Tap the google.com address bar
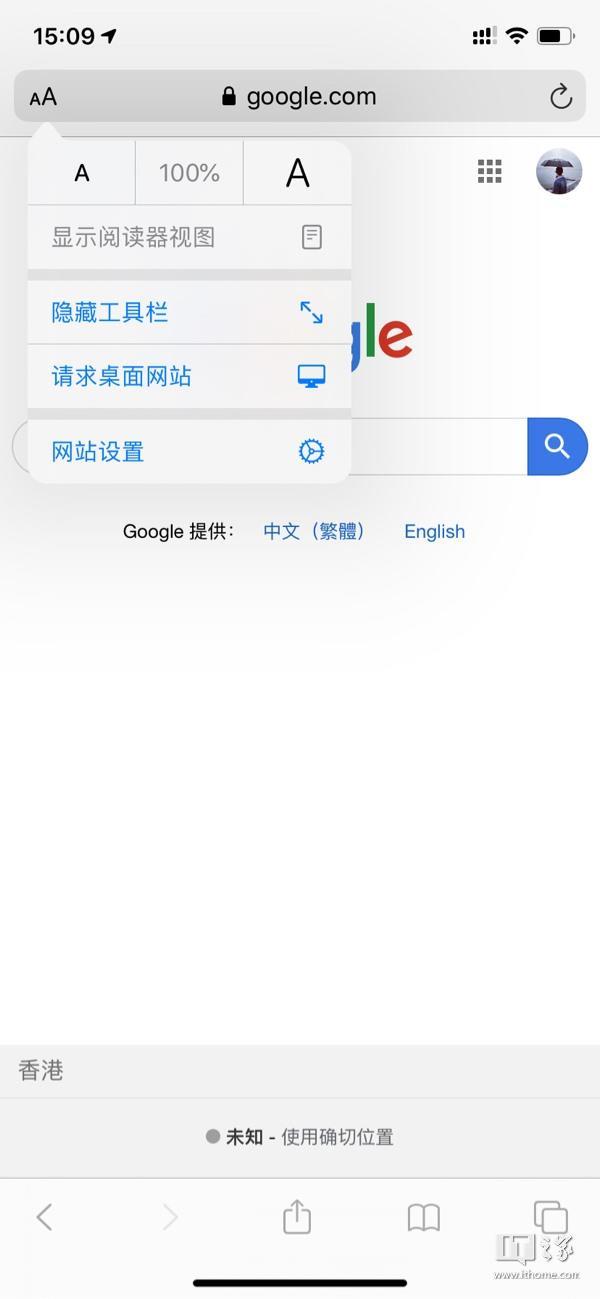The image size is (600, 1299). click(300, 97)
